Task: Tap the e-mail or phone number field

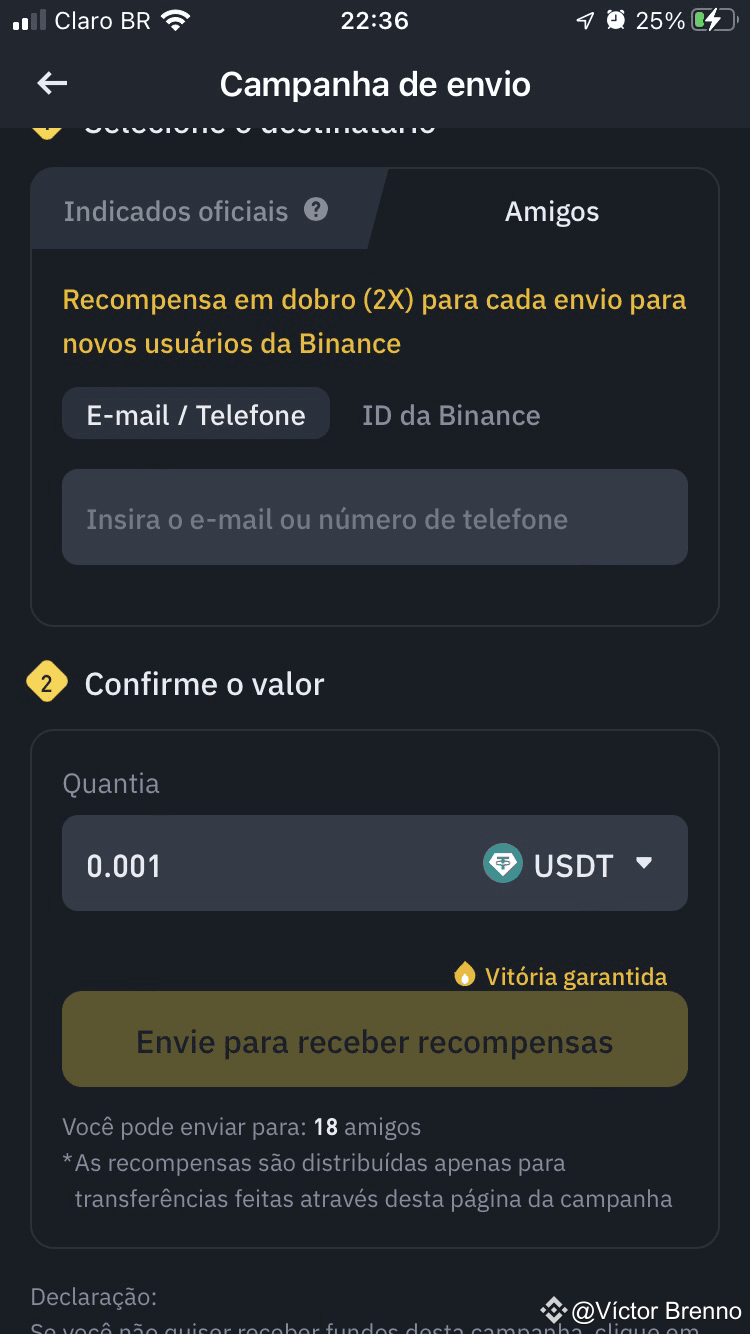Action: coord(375,518)
